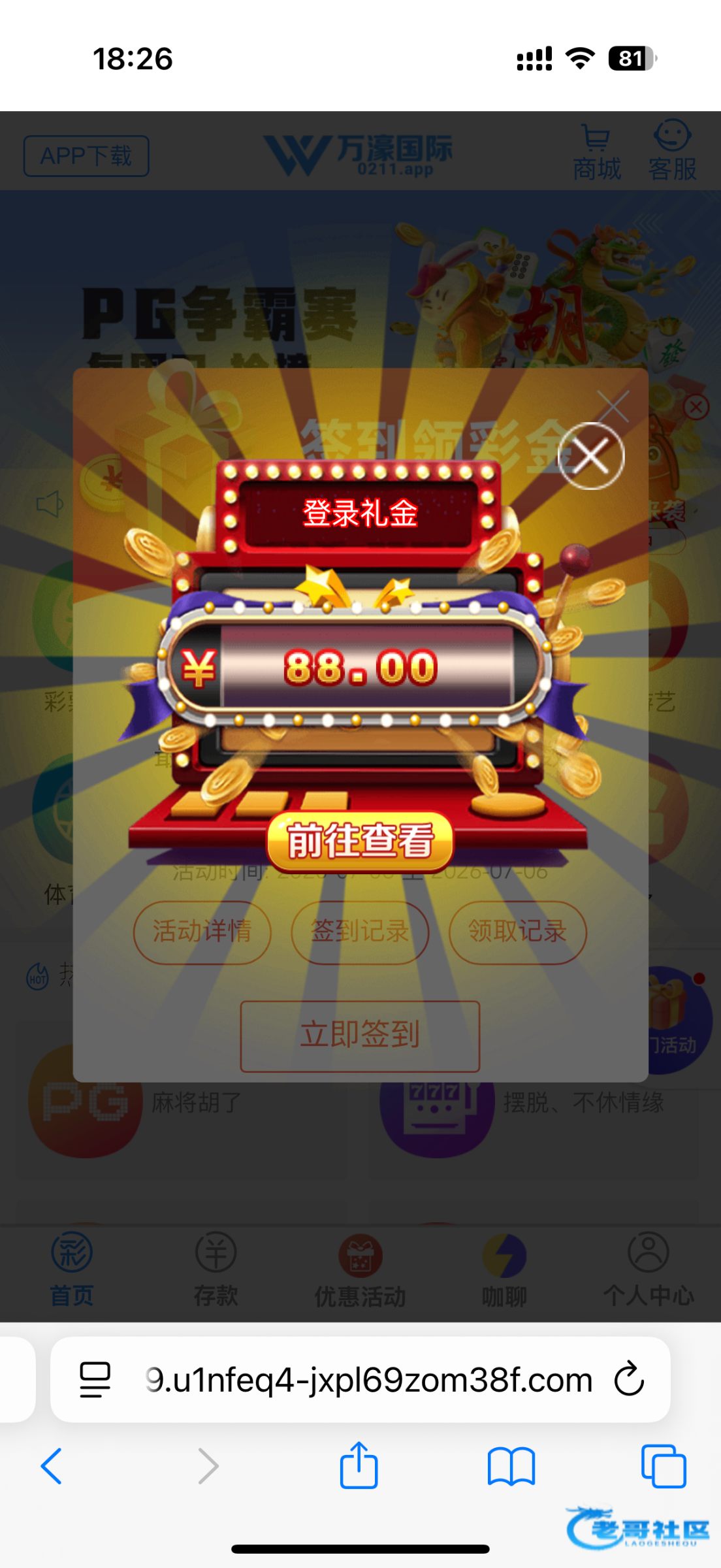This screenshot has width=721, height=1568.
Task: Tap the Safari address bar
Action: (x=369, y=1379)
